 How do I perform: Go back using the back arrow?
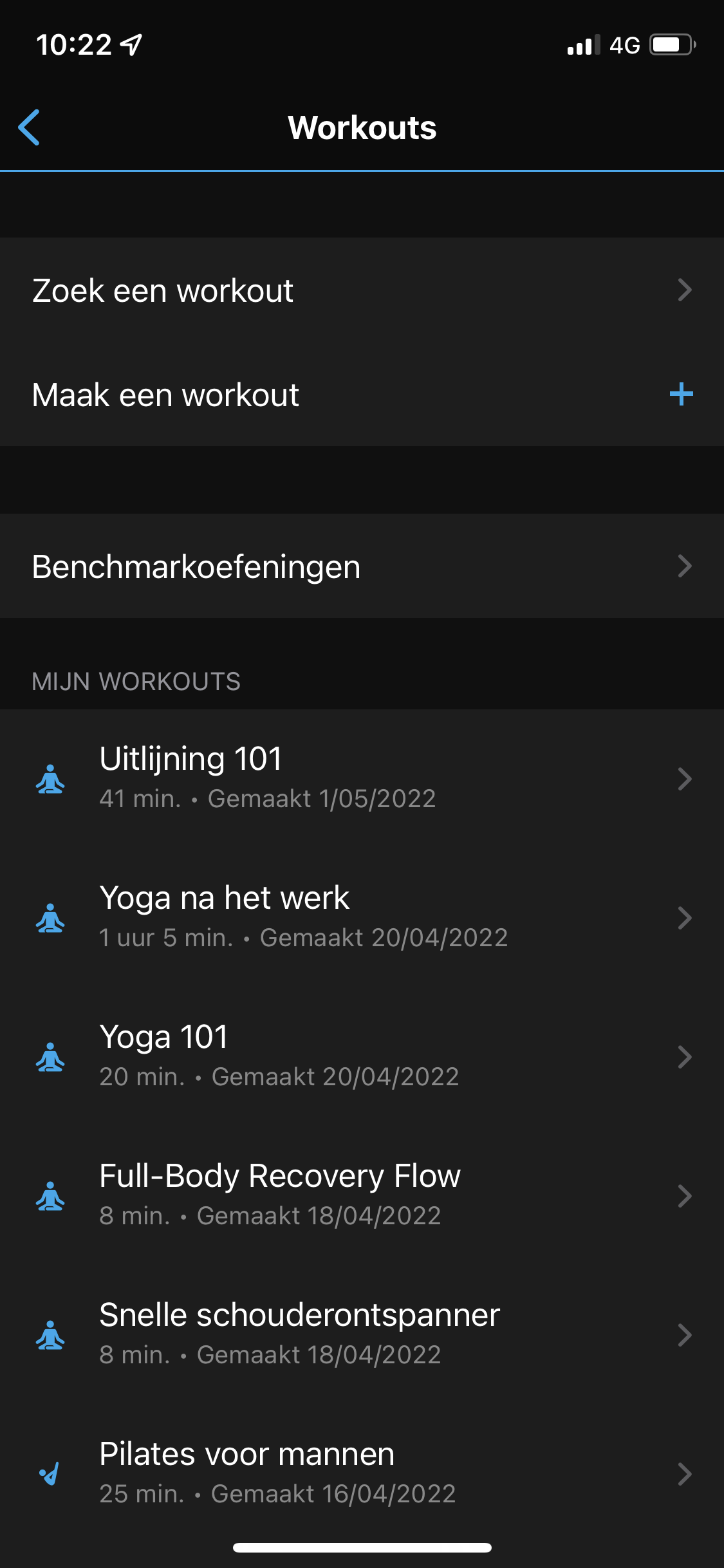point(30,127)
